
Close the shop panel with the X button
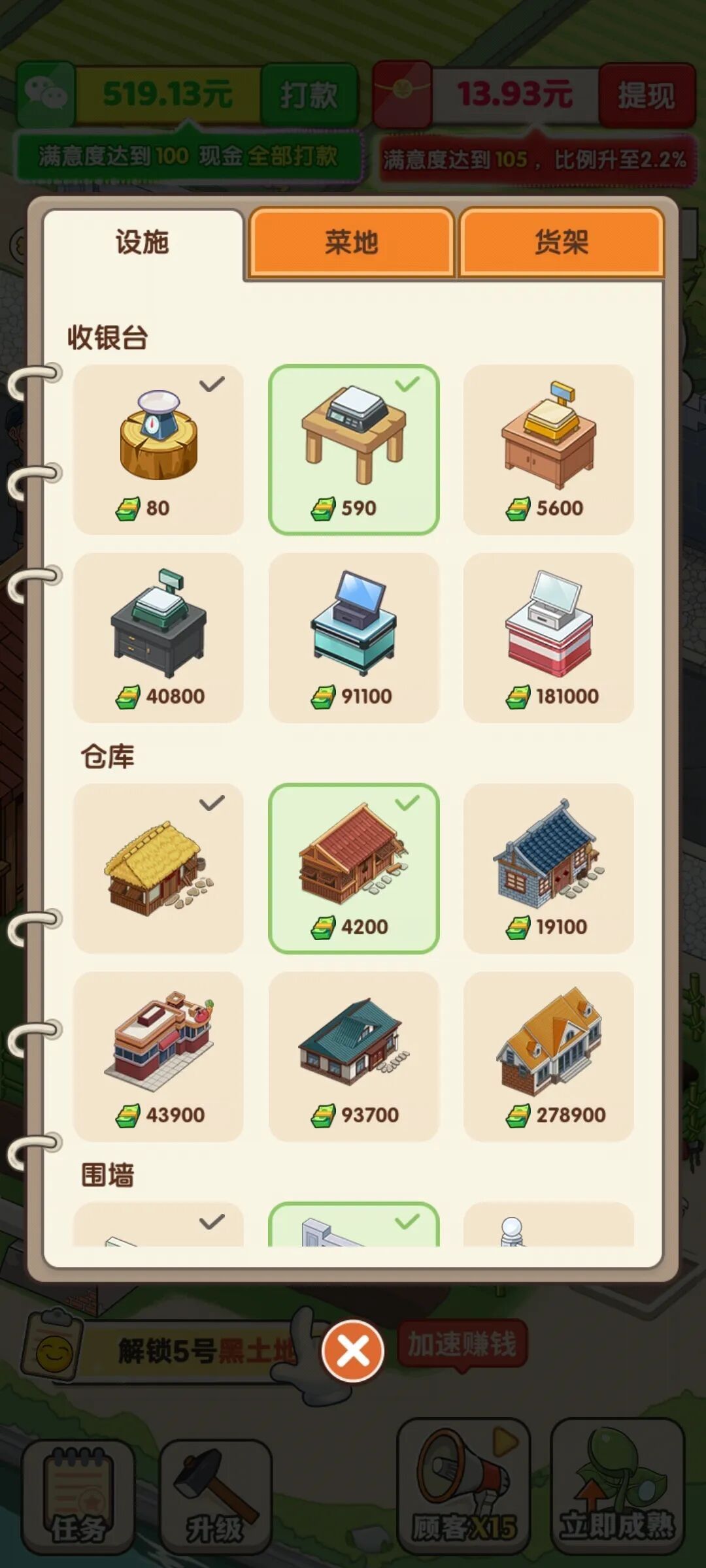(x=353, y=1350)
